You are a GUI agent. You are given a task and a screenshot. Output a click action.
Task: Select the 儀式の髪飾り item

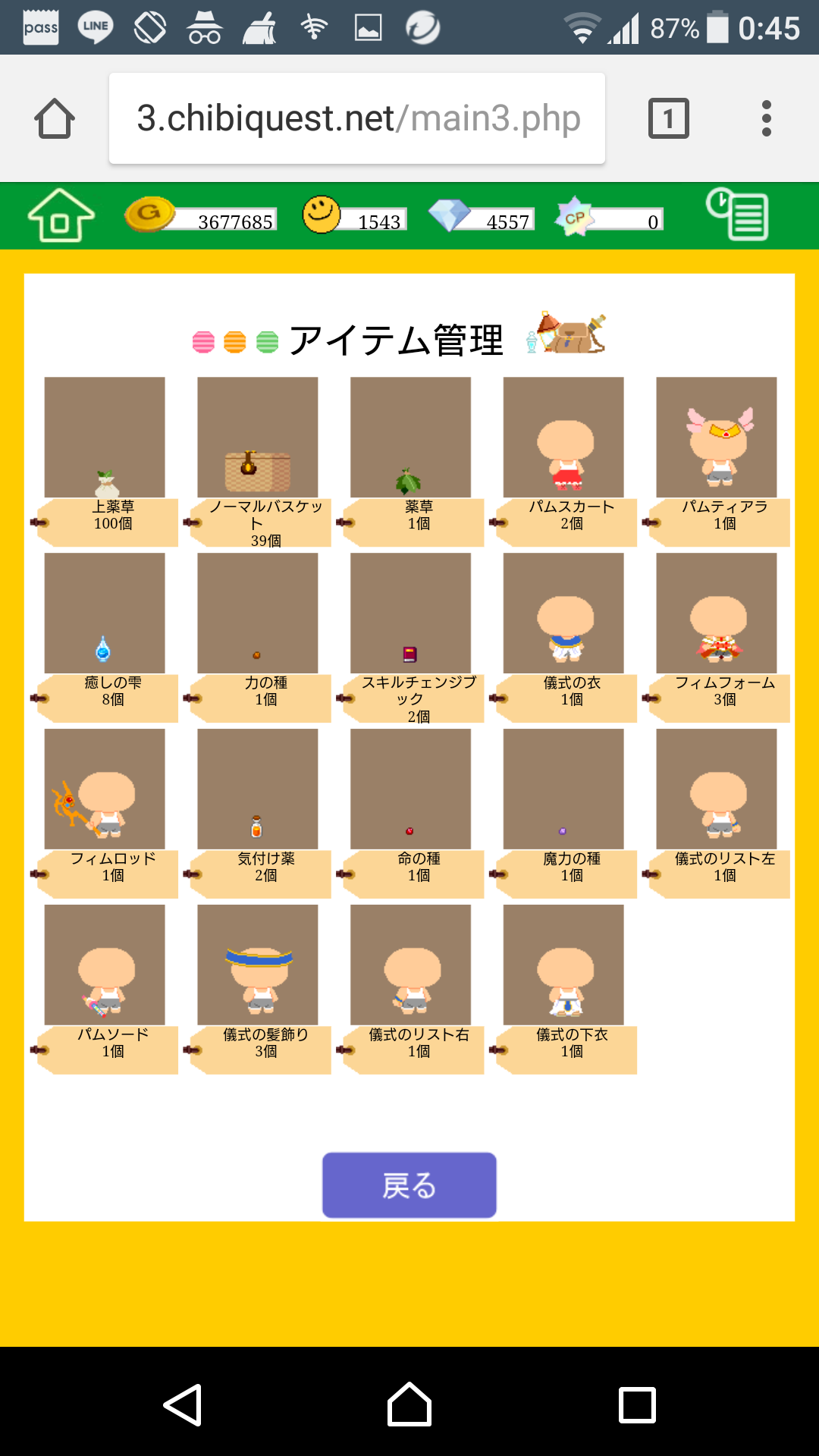(258, 965)
